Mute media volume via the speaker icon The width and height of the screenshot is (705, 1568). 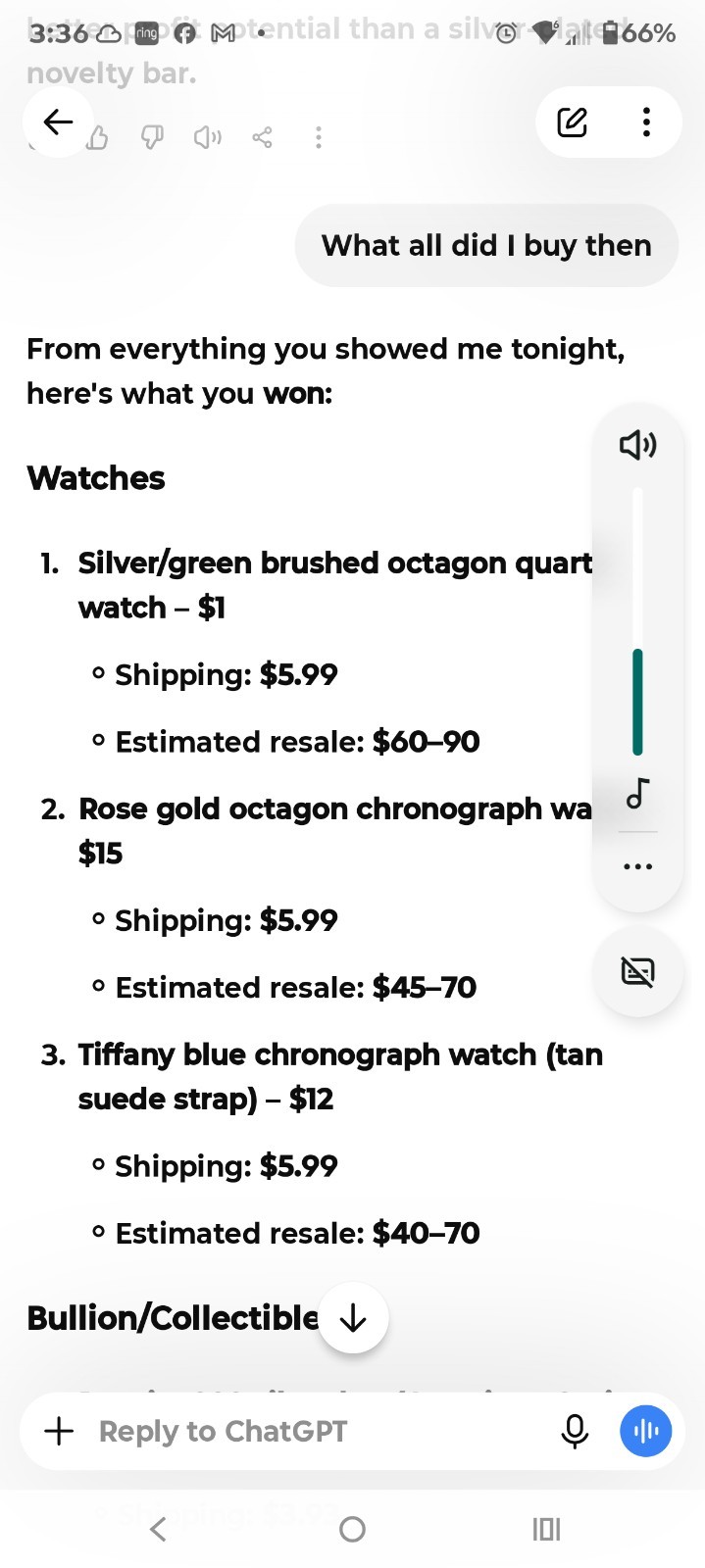(637, 445)
